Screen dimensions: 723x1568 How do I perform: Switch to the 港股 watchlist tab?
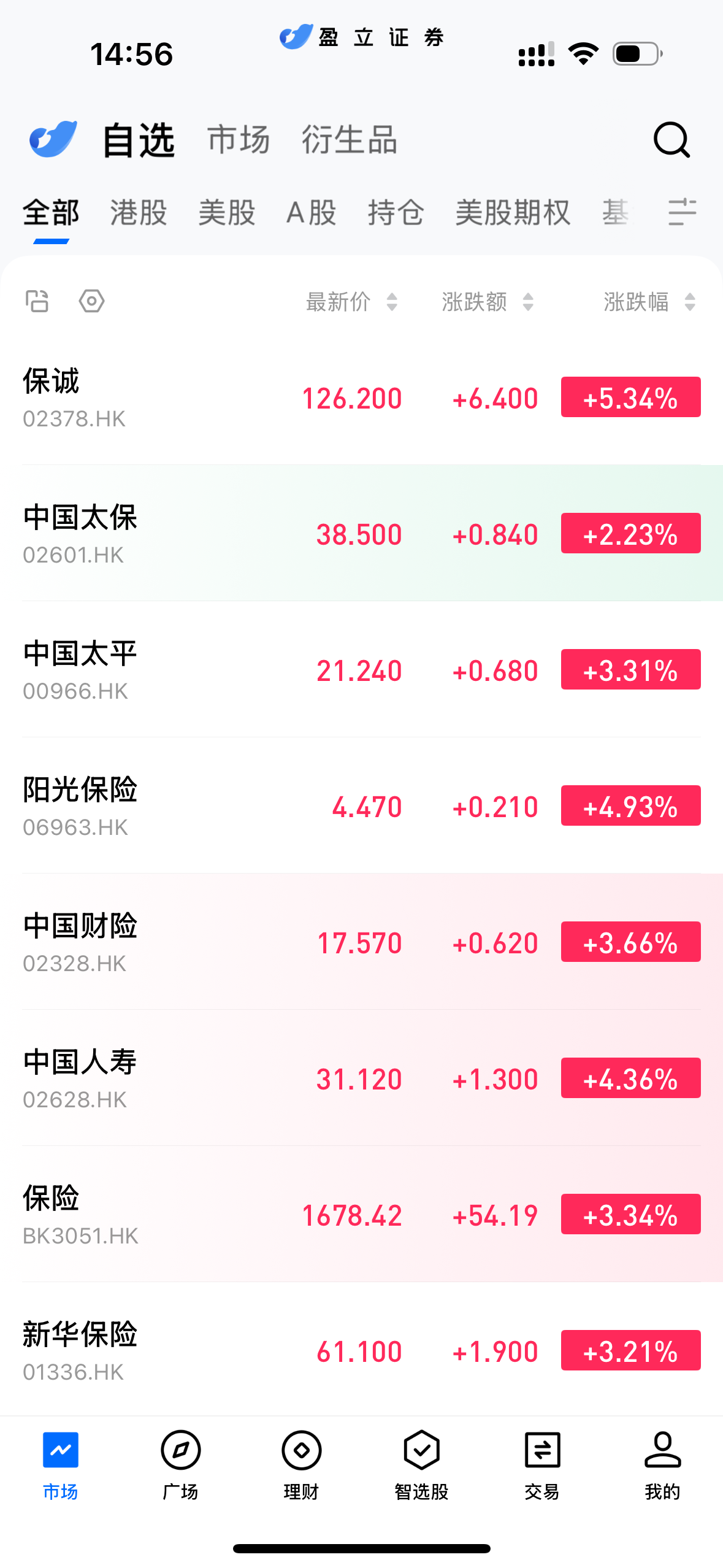(139, 213)
